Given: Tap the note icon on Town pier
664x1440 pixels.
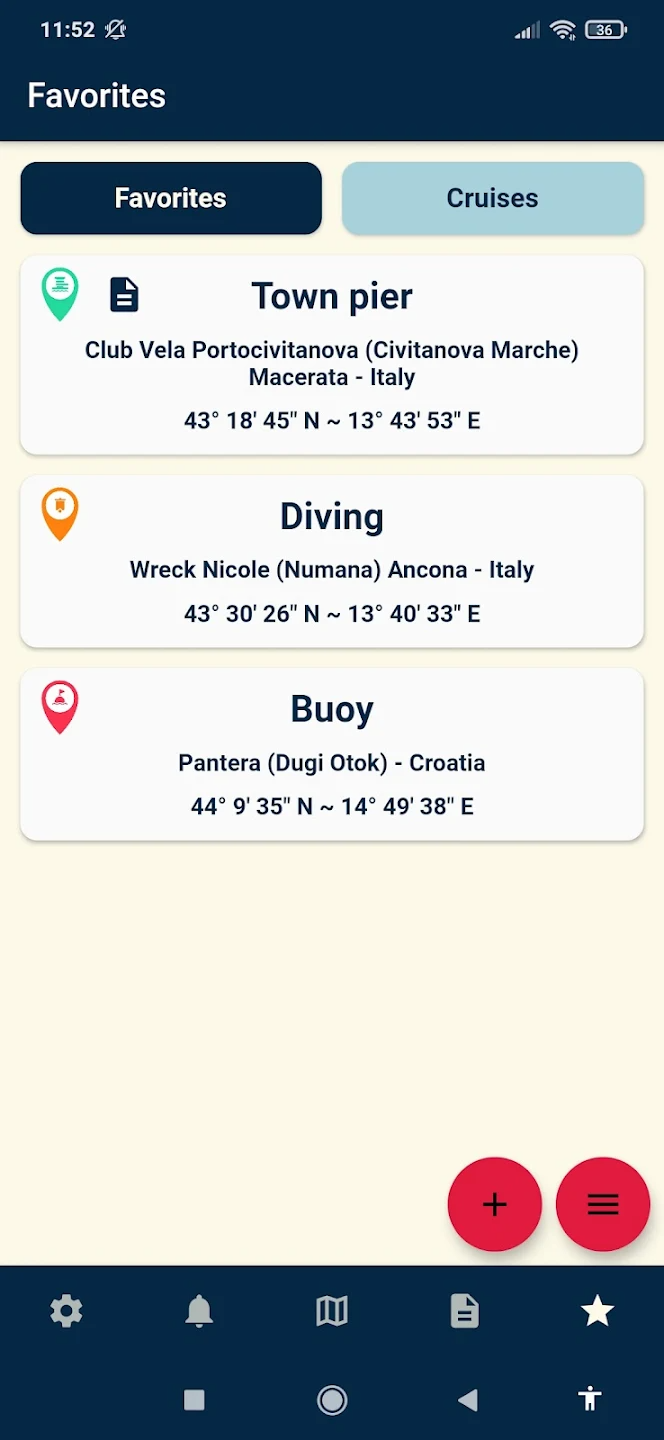Looking at the screenshot, I should click(x=124, y=295).
